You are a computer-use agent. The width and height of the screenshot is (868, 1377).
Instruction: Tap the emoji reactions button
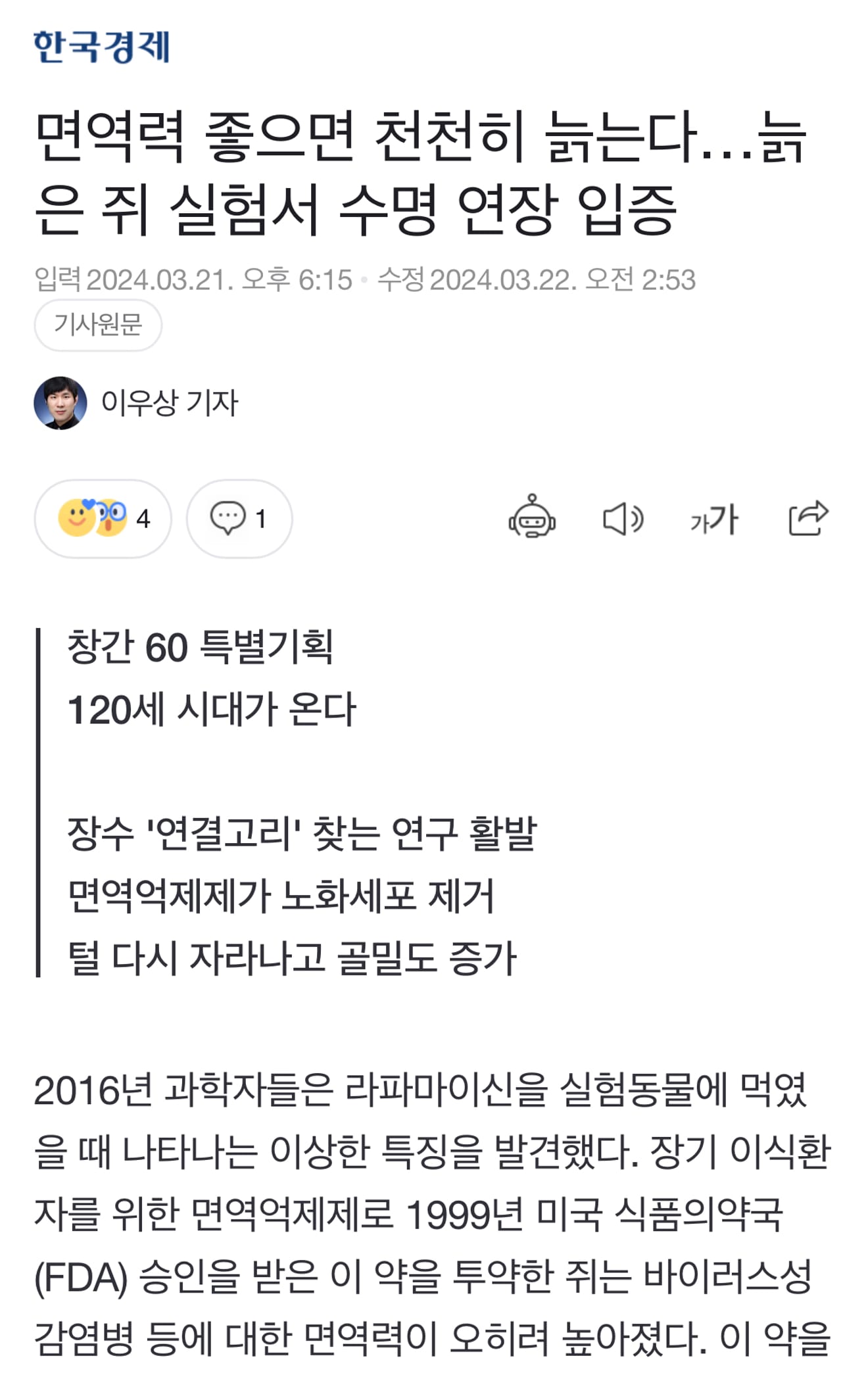point(103,519)
